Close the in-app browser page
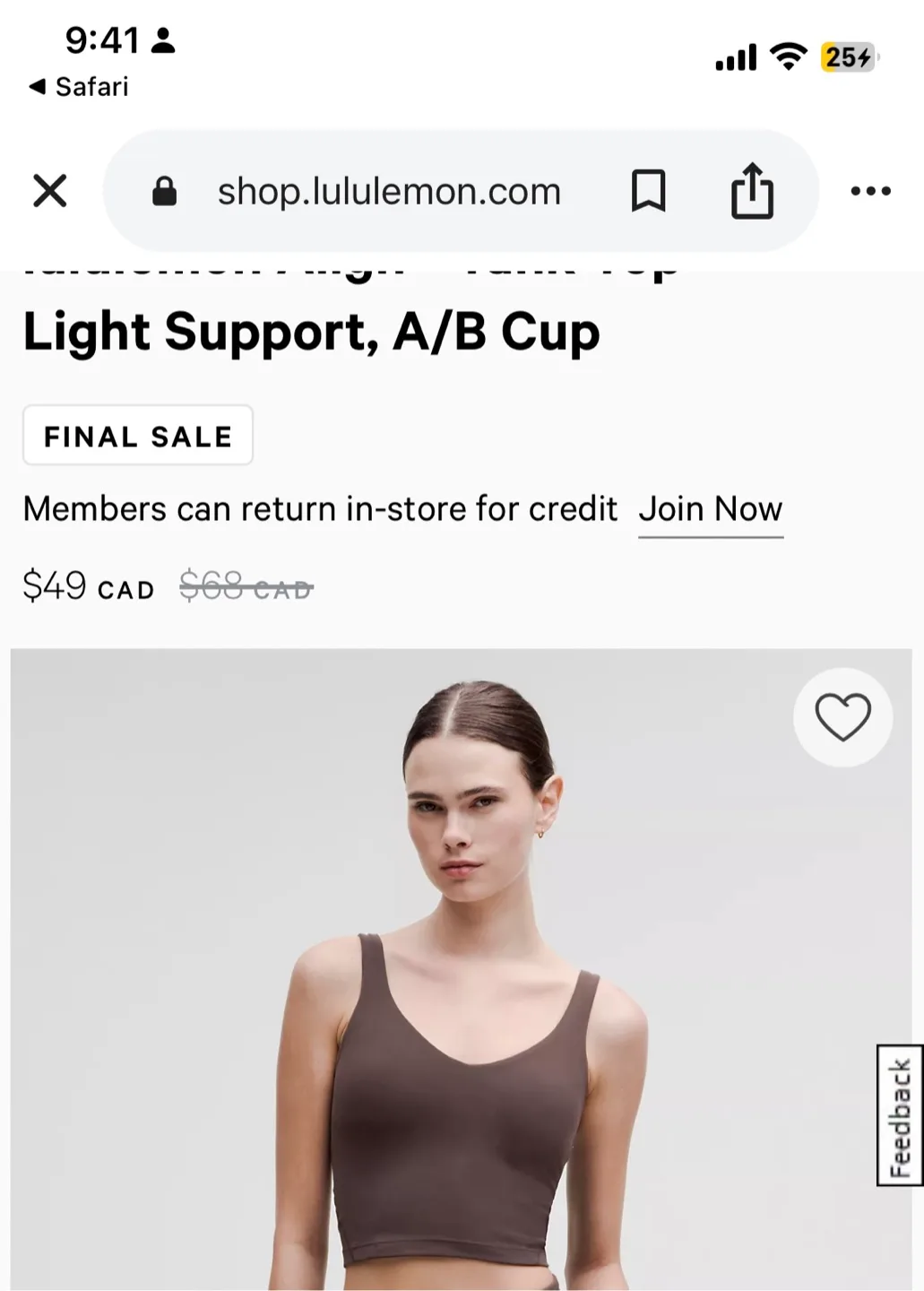924x1291 pixels. (50, 191)
